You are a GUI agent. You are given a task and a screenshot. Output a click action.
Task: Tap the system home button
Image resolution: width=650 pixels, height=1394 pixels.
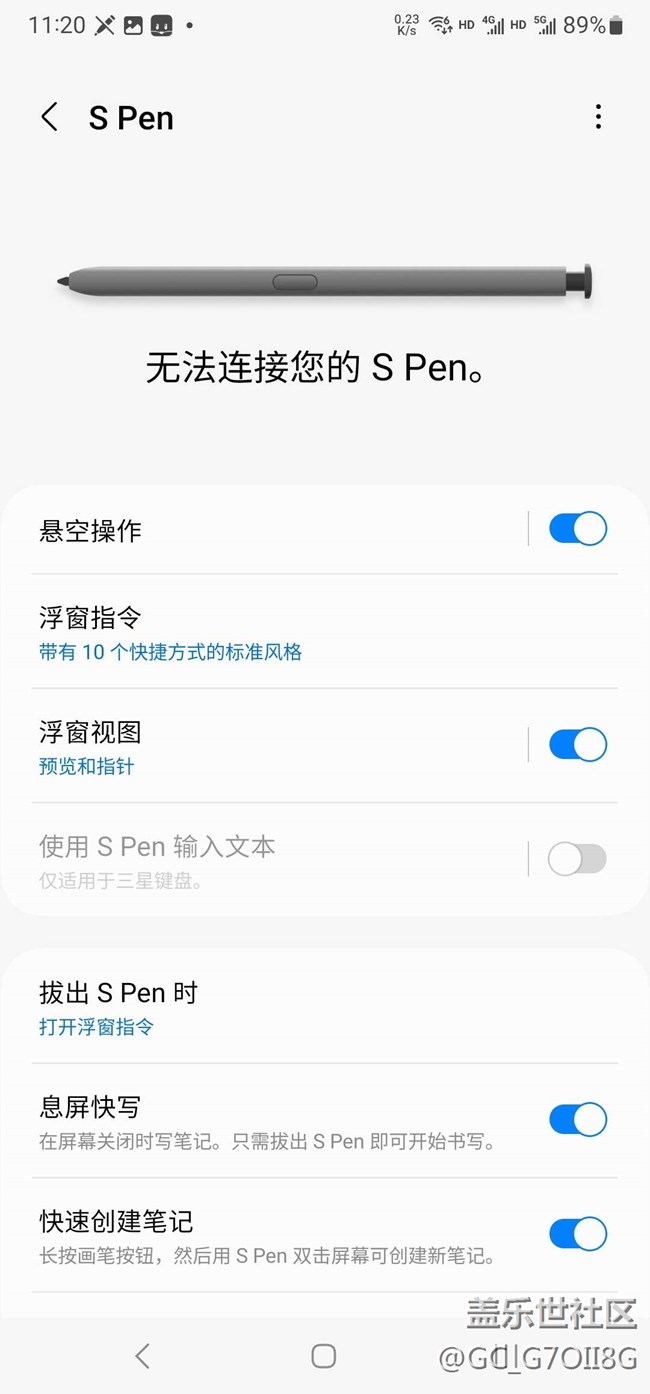click(323, 1356)
